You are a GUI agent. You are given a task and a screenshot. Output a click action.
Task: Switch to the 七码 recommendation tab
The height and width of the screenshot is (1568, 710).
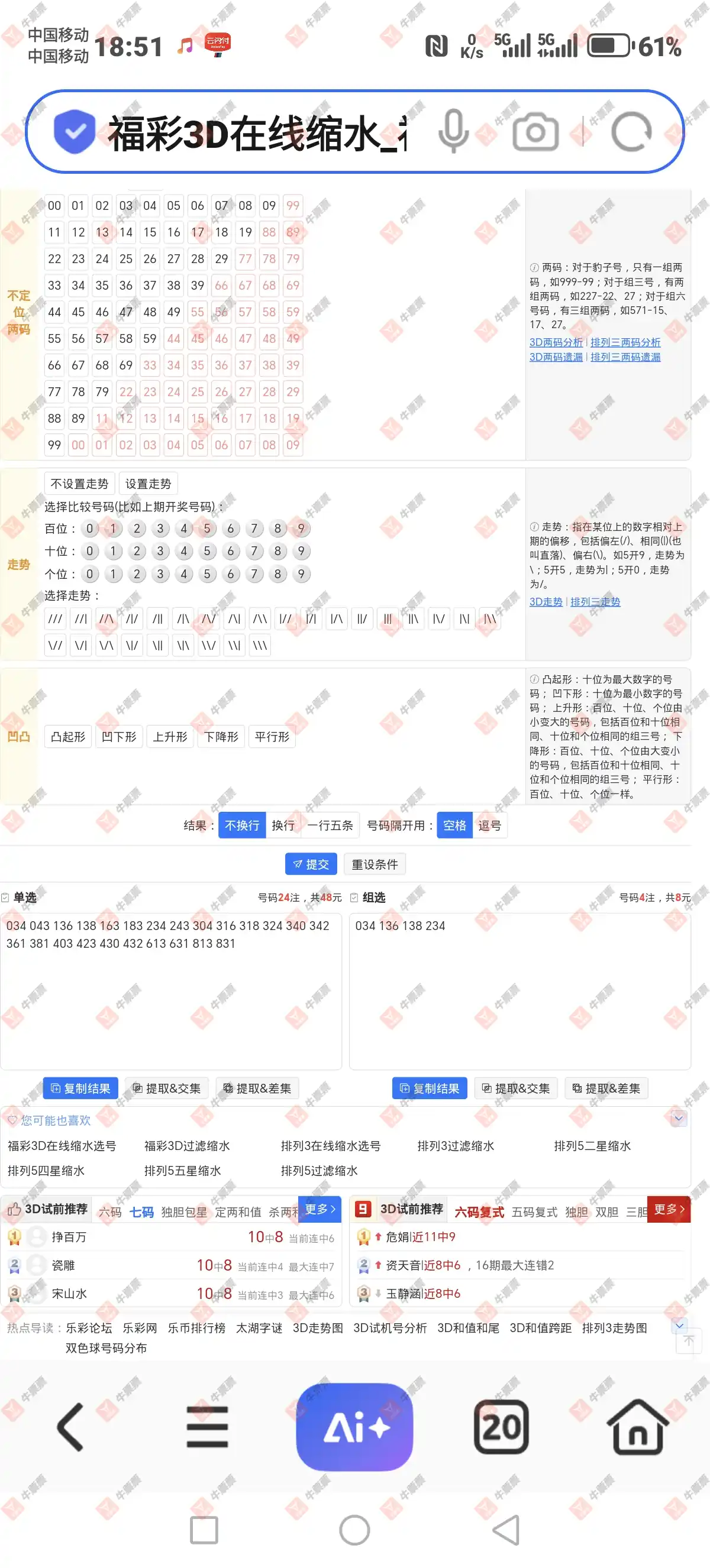point(141,1212)
